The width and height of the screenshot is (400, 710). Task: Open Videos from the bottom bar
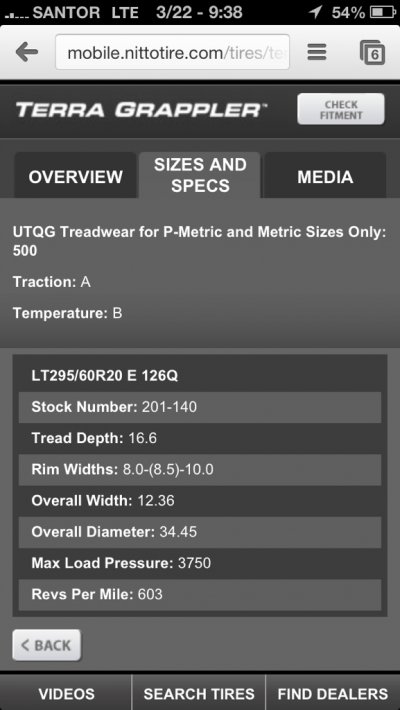point(66,693)
